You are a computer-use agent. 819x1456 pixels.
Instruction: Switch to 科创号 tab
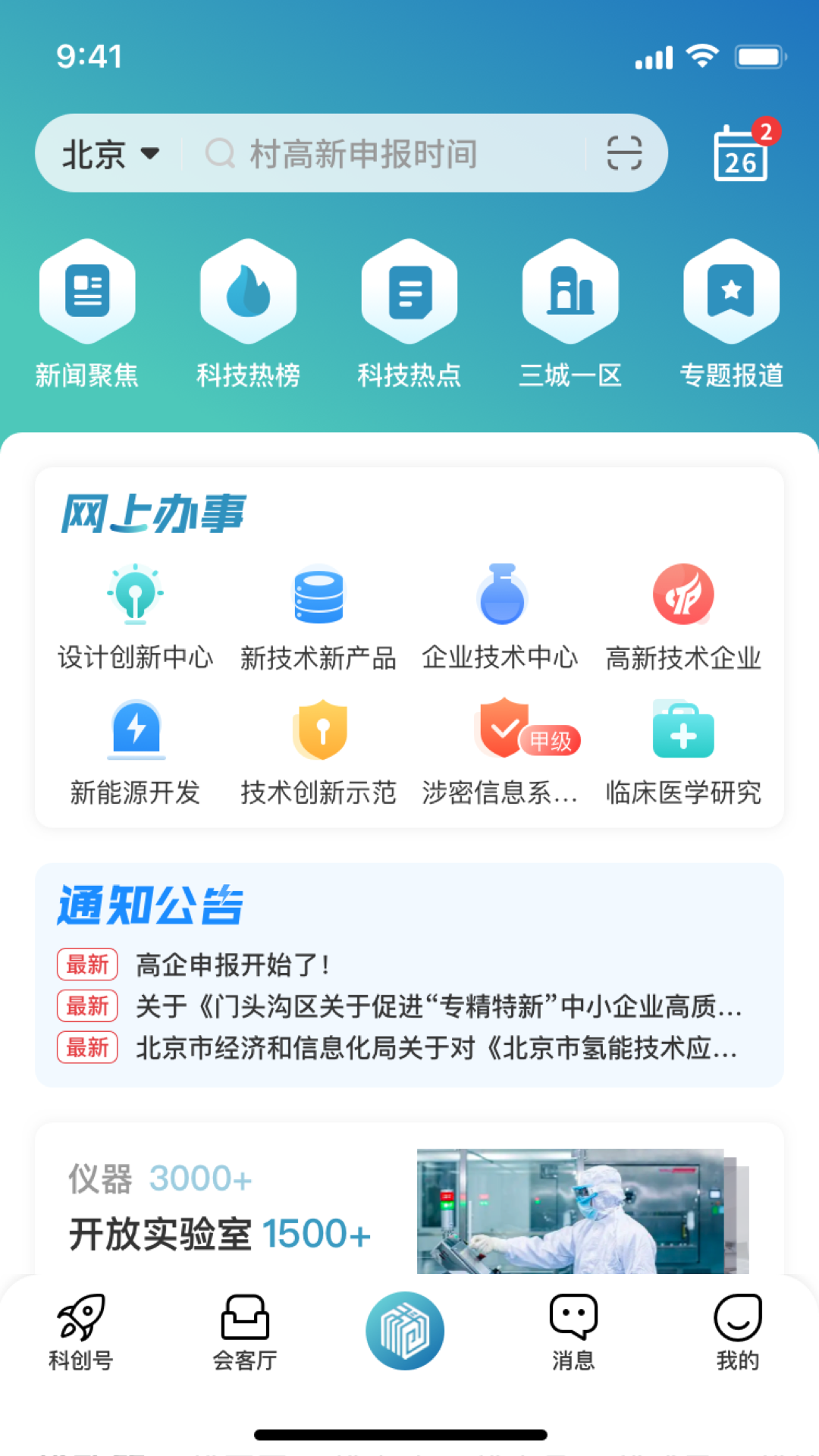[x=81, y=1332]
